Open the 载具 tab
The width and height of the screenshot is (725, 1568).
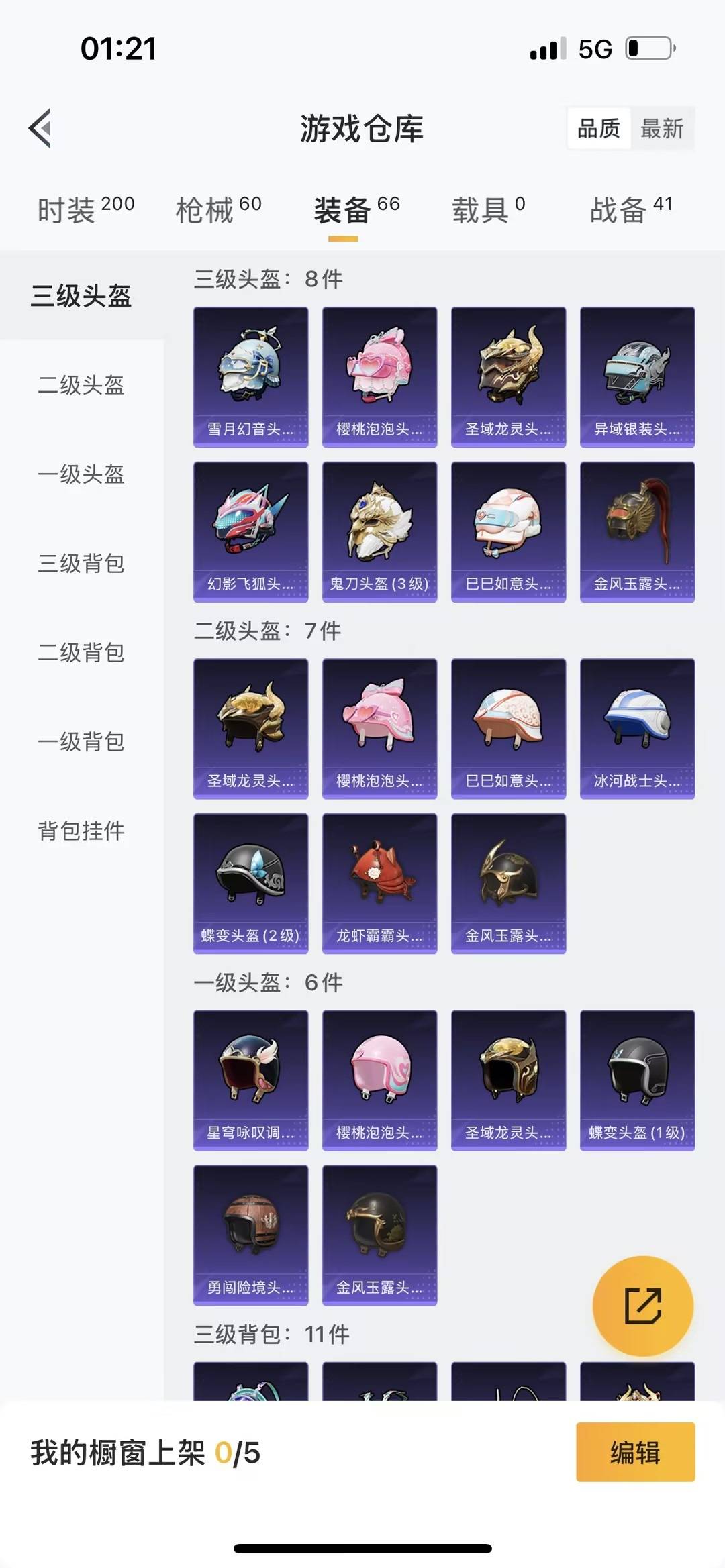[x=480, y=209]
